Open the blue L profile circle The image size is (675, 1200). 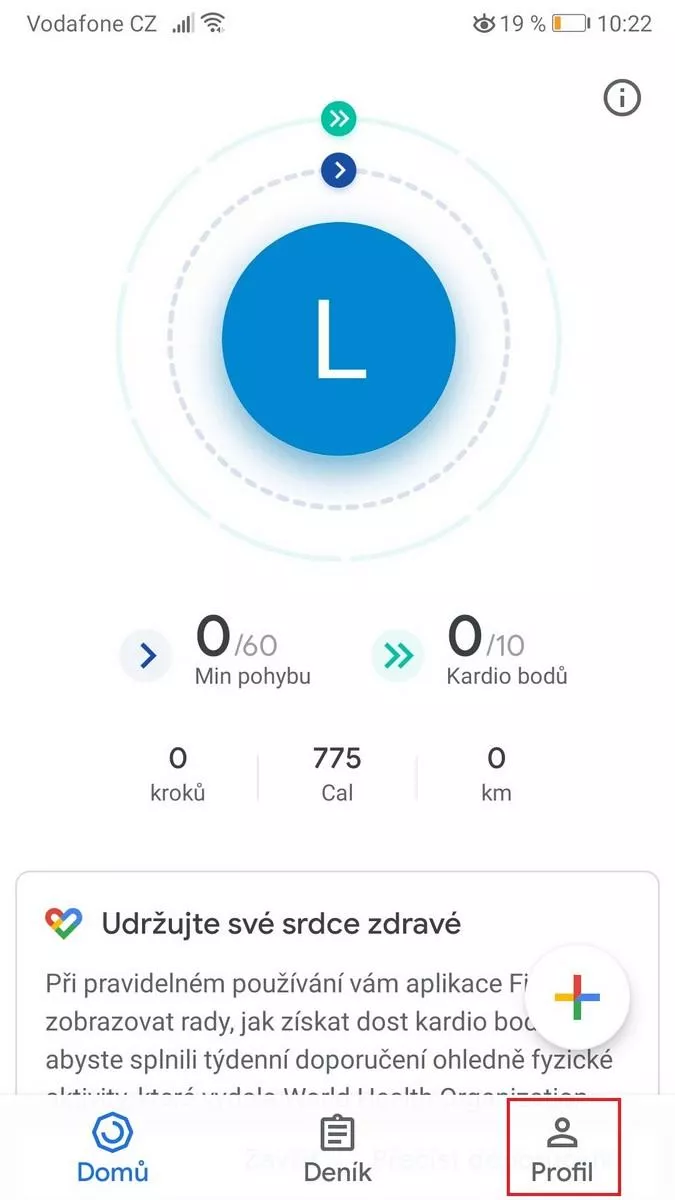pos(338,338)
